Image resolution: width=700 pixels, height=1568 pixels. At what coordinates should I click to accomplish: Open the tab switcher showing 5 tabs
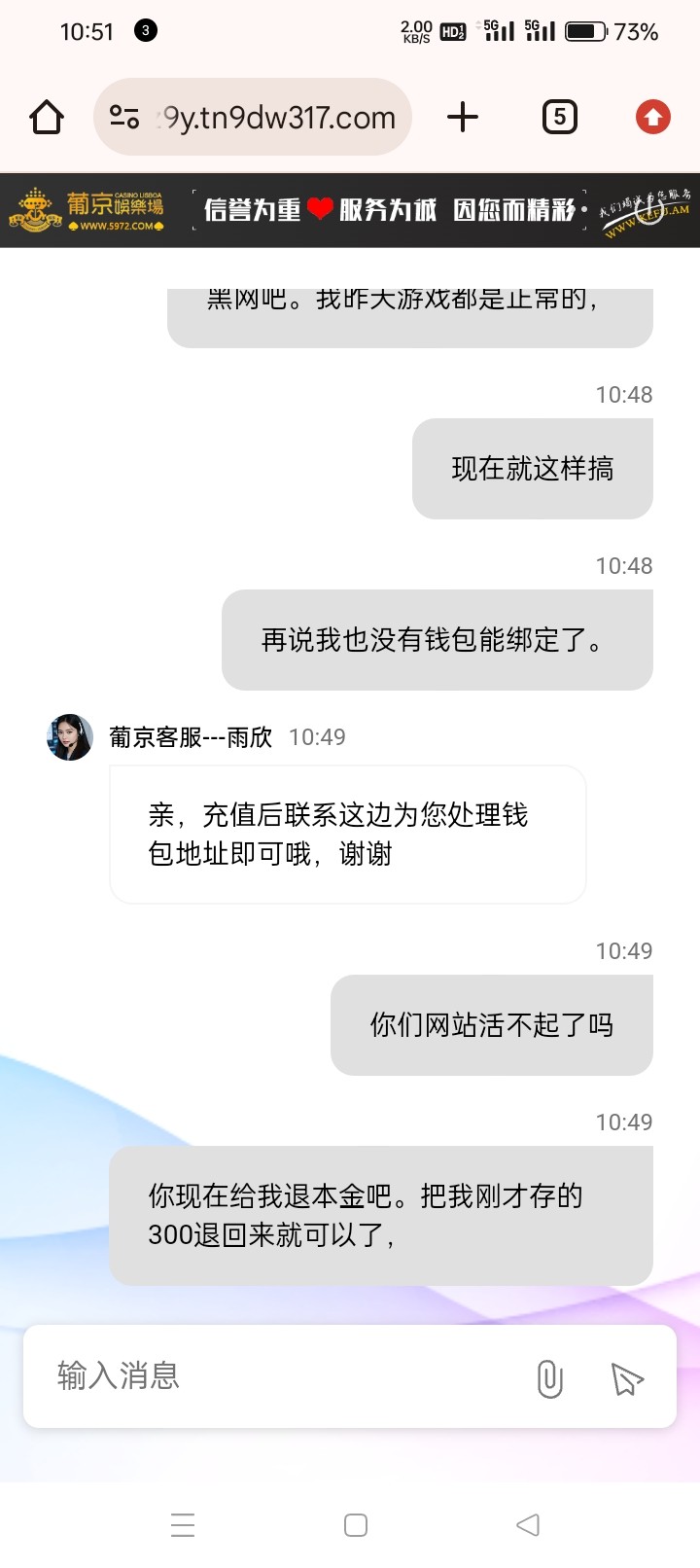tap(559, 118)
